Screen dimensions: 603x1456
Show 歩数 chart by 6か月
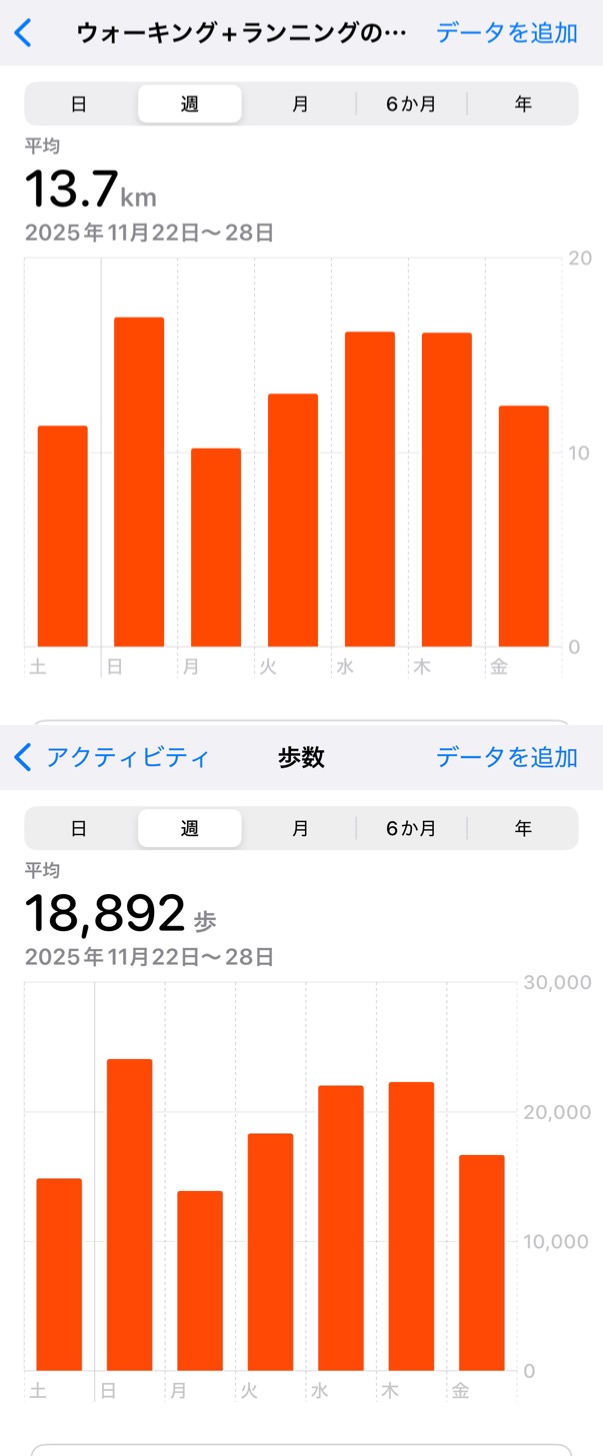411,829
